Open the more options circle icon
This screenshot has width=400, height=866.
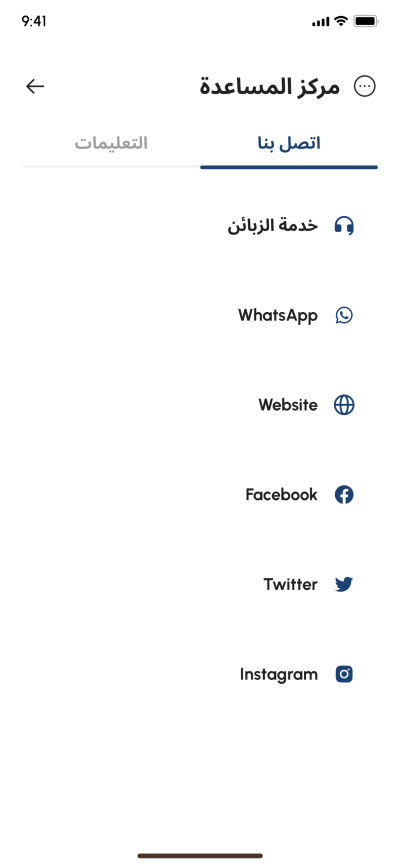click(365, 86)
